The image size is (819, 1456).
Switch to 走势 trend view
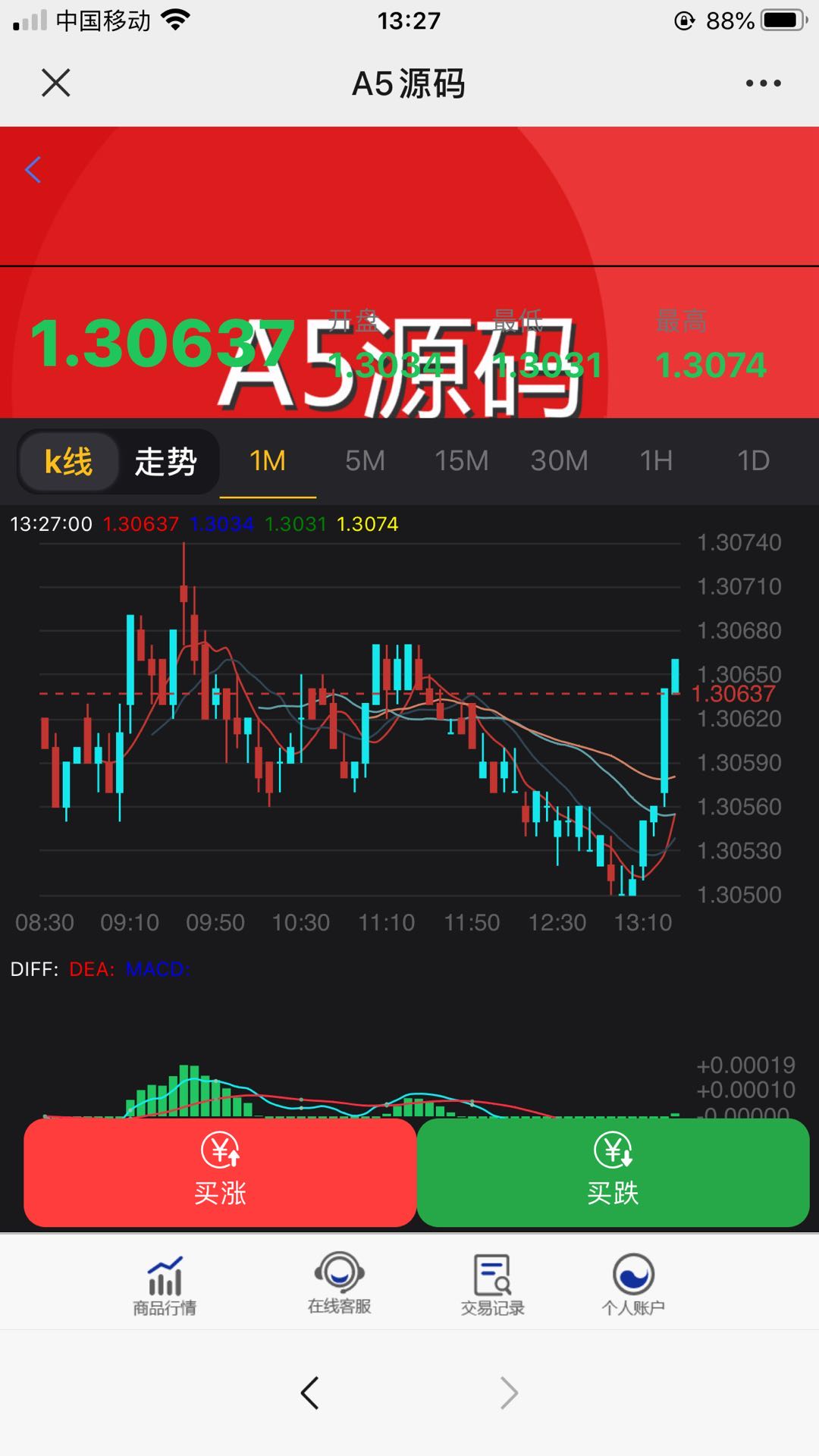tap(166, 461)
